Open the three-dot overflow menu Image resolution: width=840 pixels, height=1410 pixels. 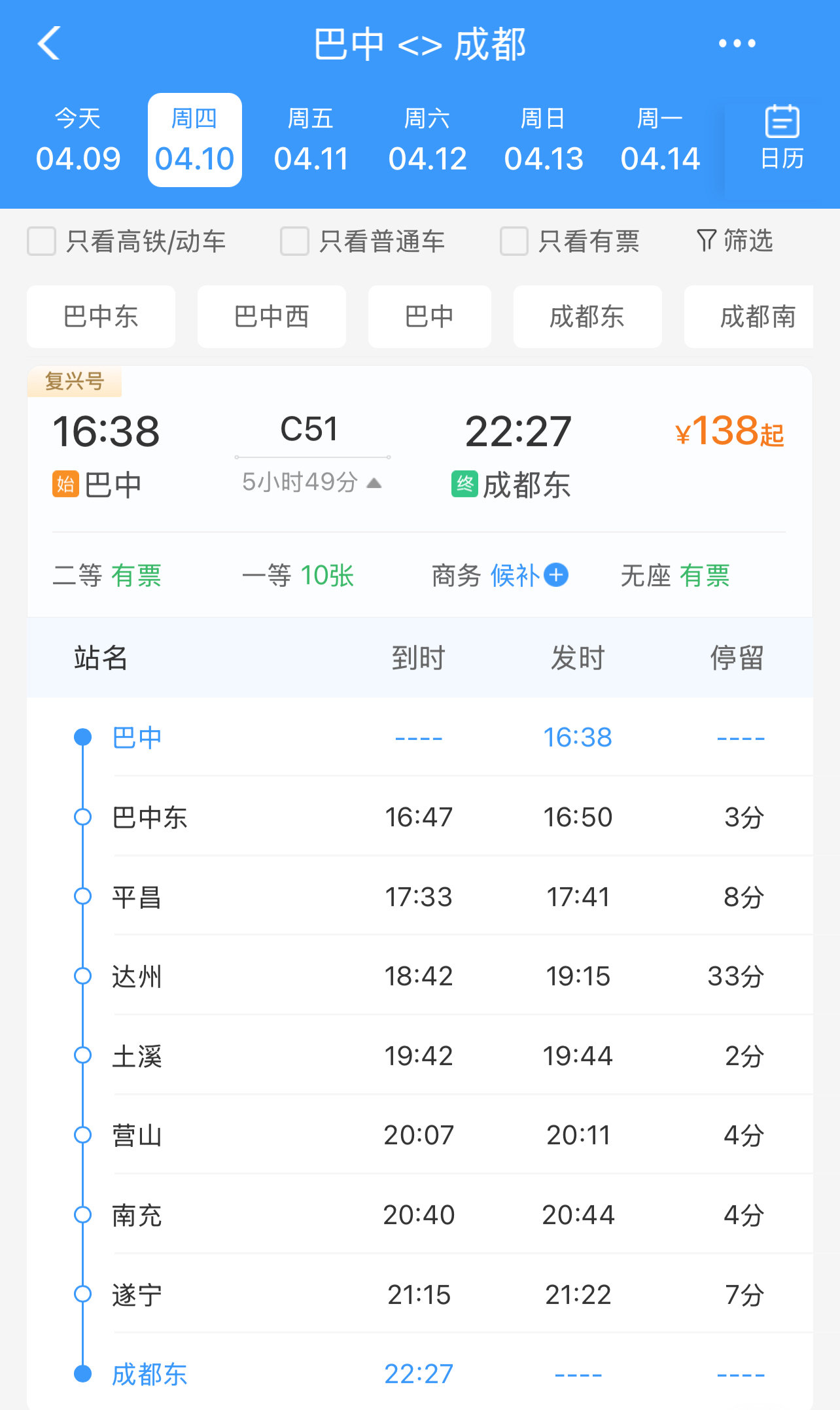coord(737,43)
